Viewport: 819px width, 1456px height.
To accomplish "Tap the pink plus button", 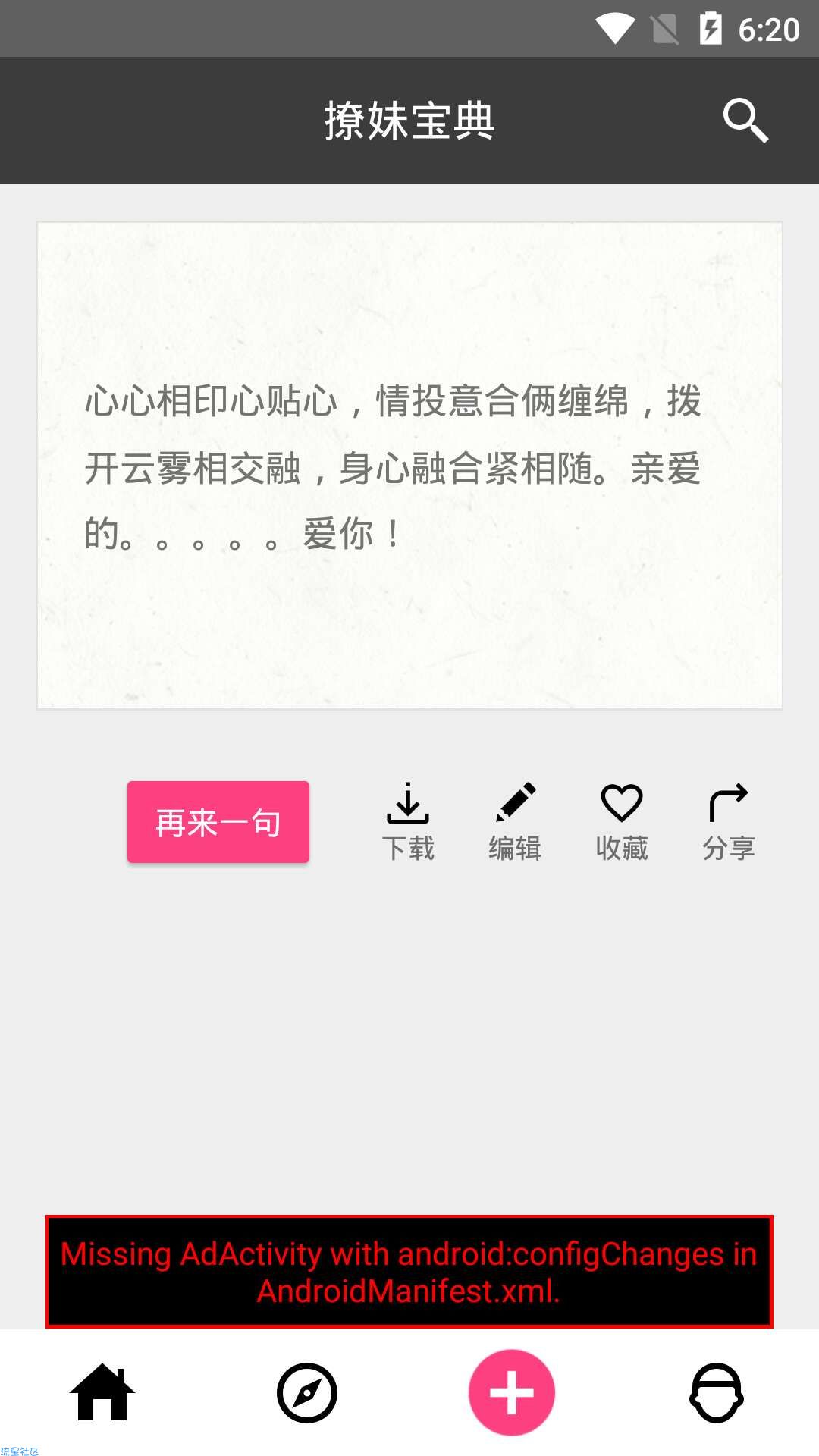I will (512, 1392).
